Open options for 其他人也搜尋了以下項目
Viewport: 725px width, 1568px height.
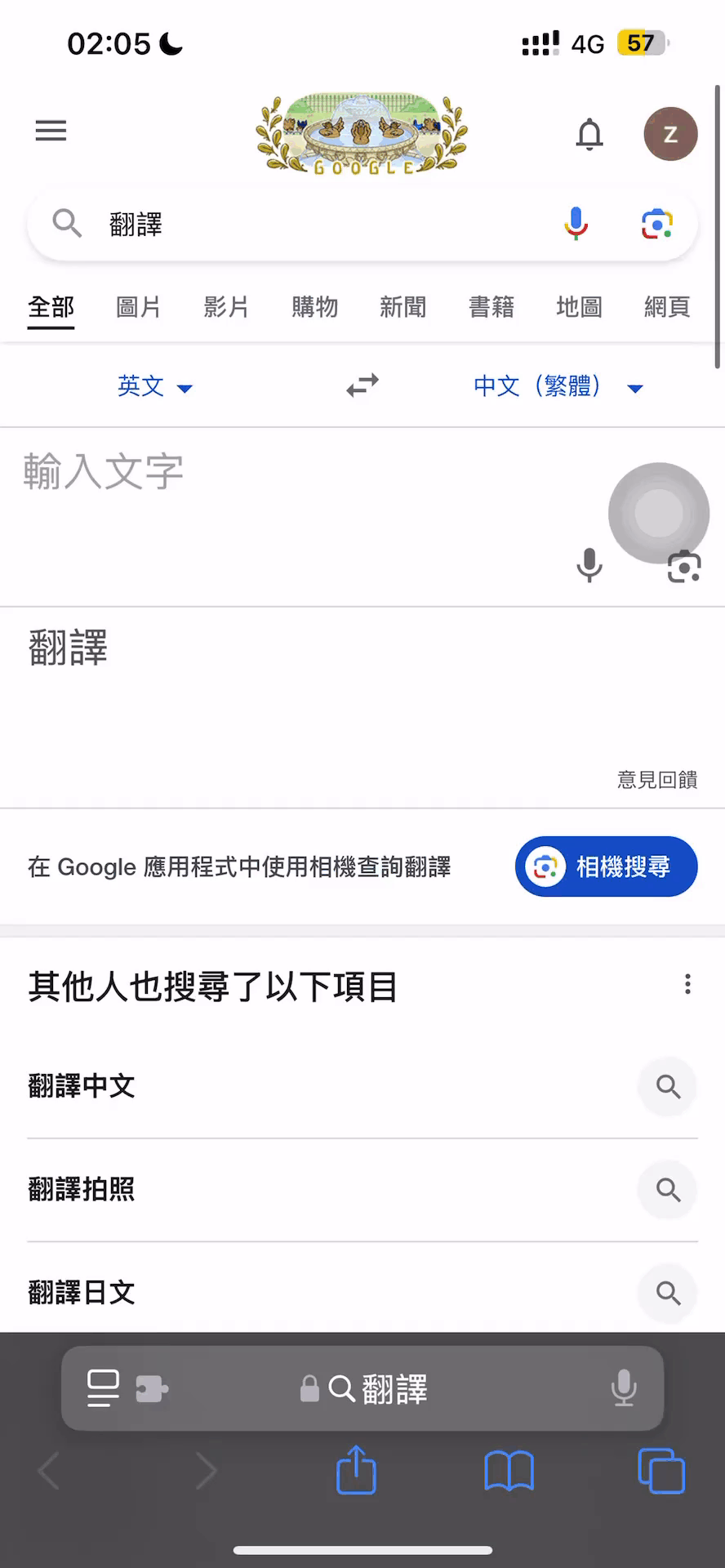[x=687, y=984]
